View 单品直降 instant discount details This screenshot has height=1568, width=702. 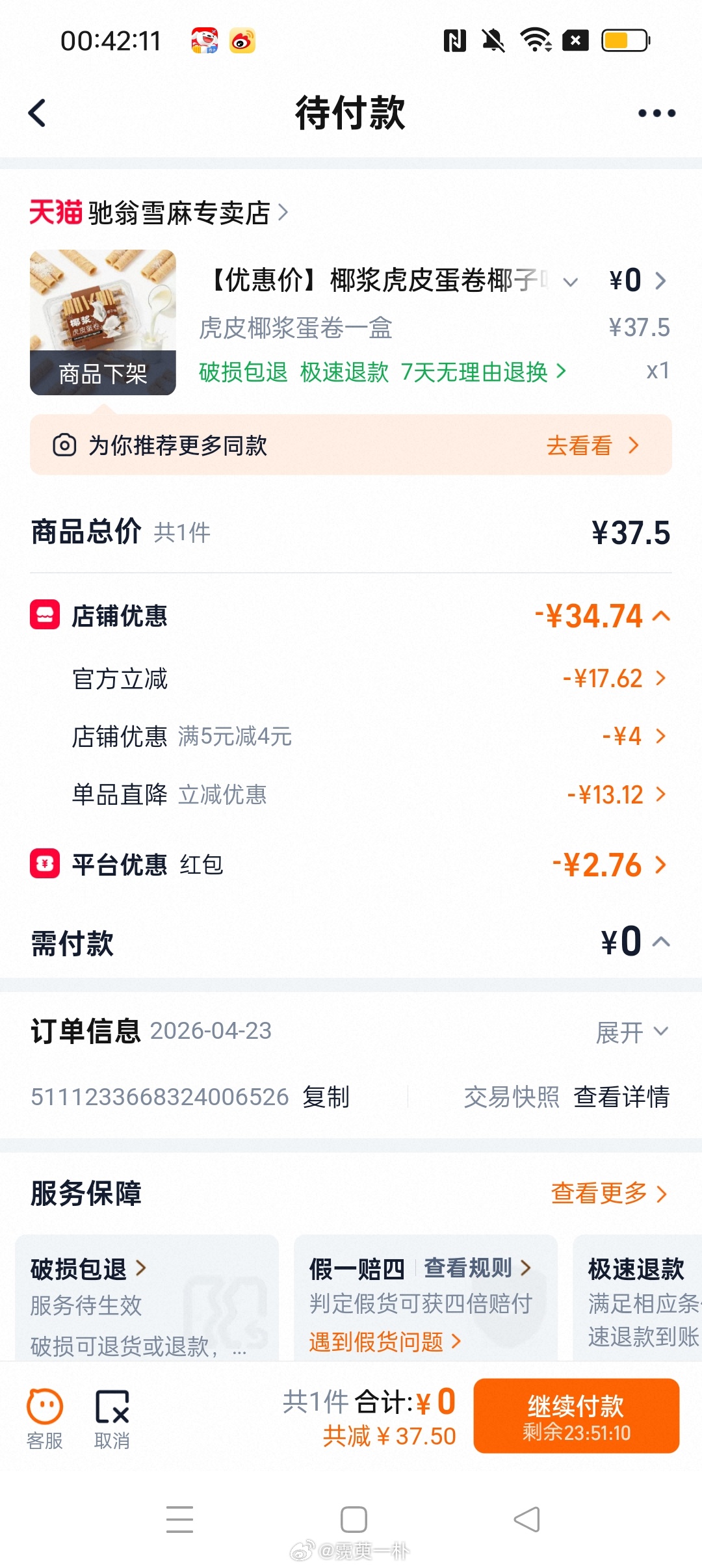[x=616, y=794]
